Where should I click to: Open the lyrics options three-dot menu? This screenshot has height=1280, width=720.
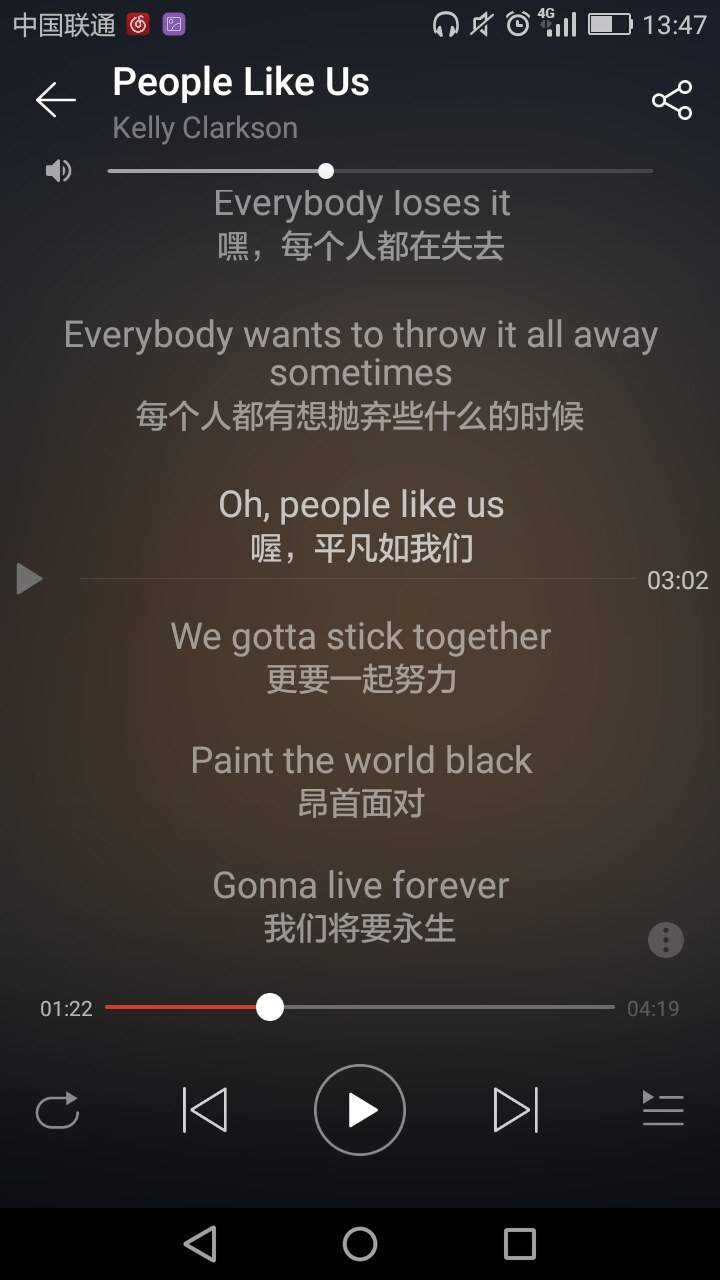[x=666, y=939]
